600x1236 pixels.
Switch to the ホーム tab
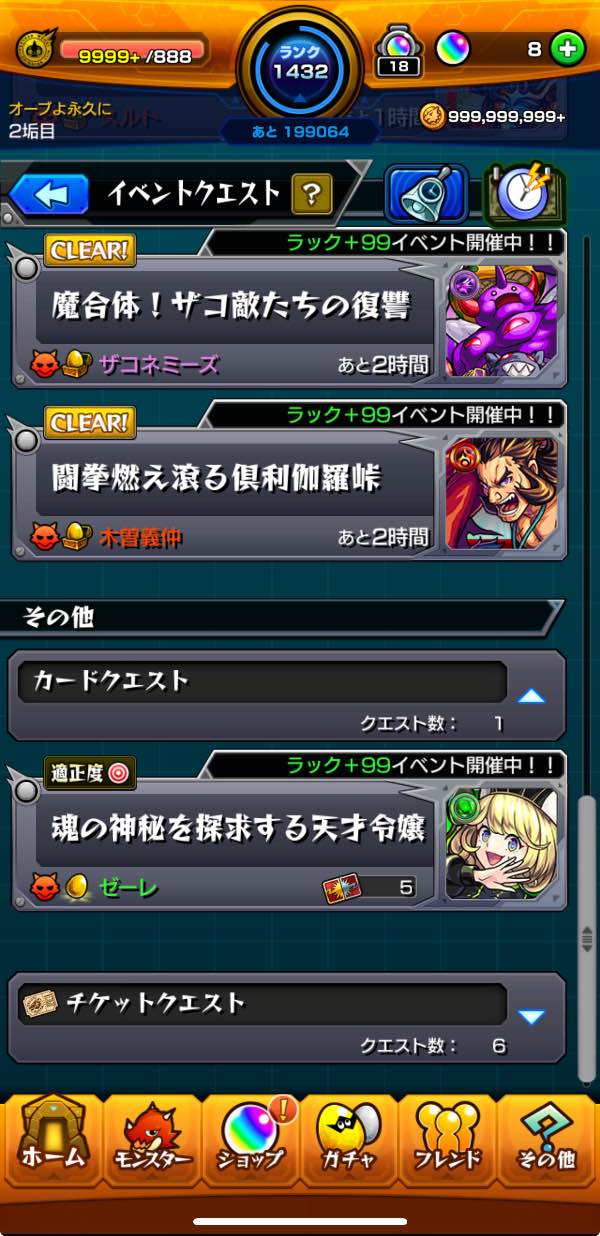pos(53,1137)
